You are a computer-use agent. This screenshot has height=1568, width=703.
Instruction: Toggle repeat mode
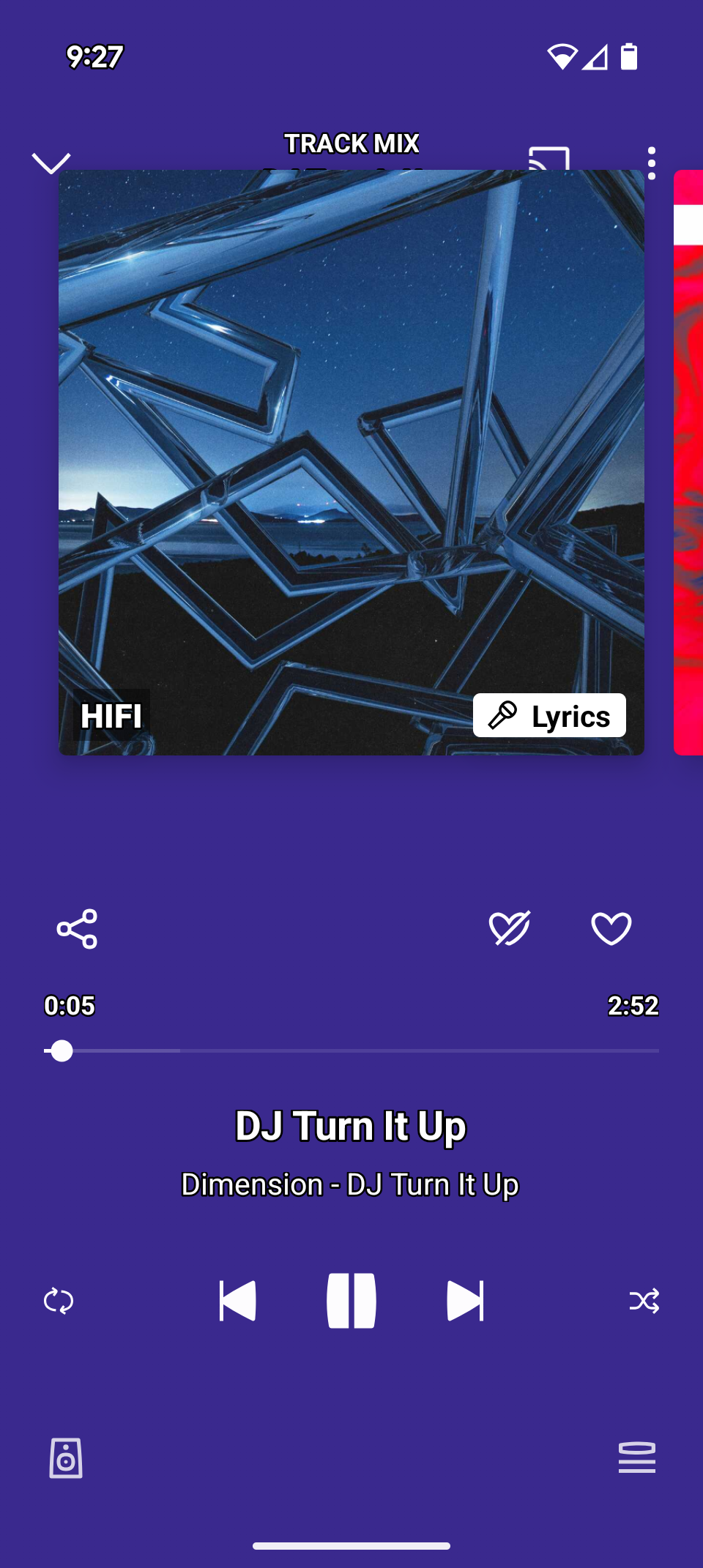(59, 1301)
